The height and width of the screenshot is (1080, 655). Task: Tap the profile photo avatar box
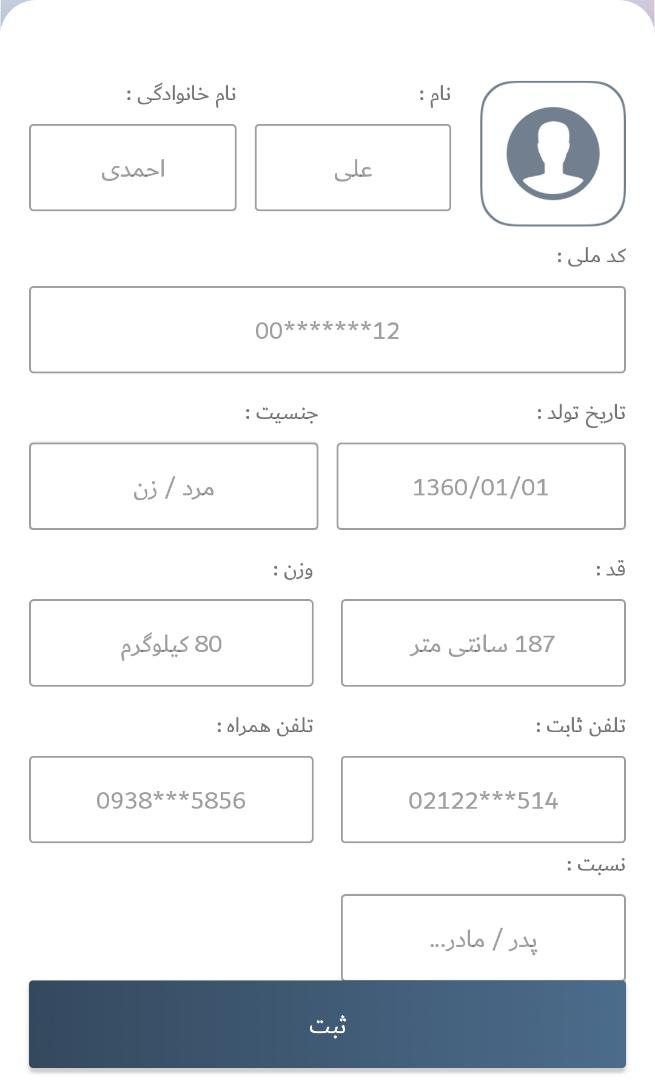pyautogui.click(x=552, y=154)
